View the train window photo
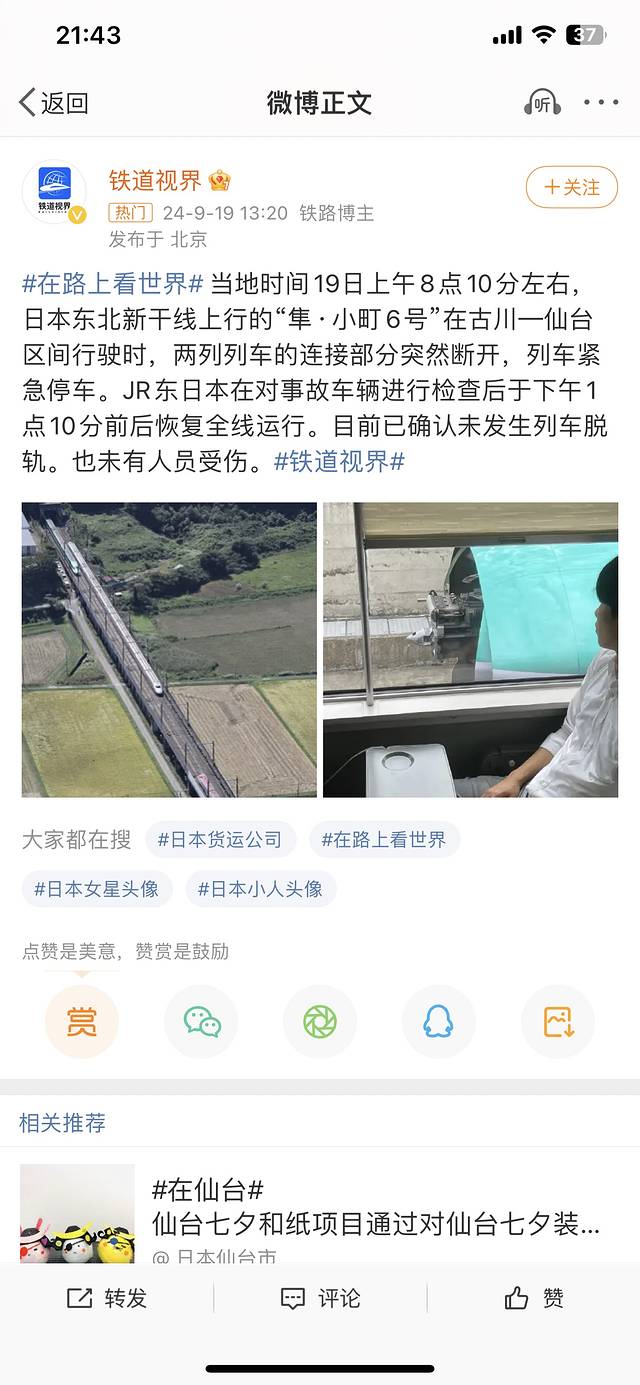Screen dimensions: 640x1385 pos(470,650)
